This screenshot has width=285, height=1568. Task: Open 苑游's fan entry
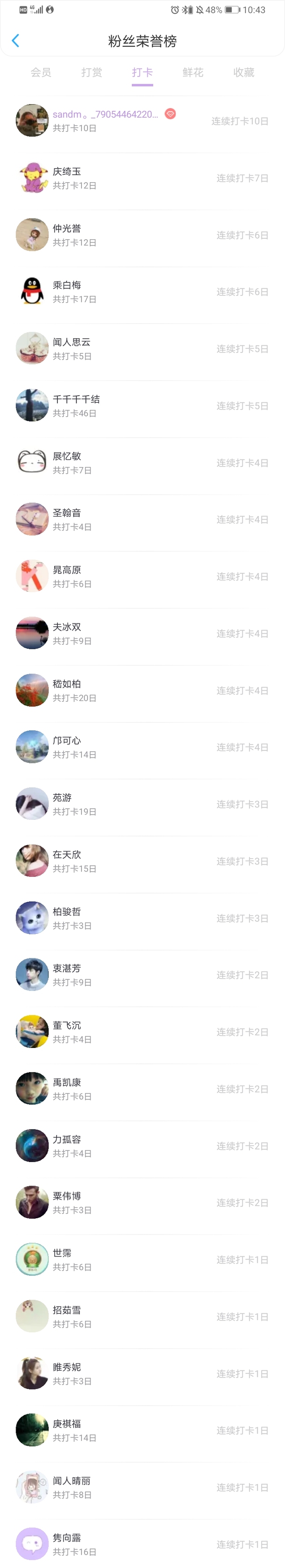click(x=142, y=804)
